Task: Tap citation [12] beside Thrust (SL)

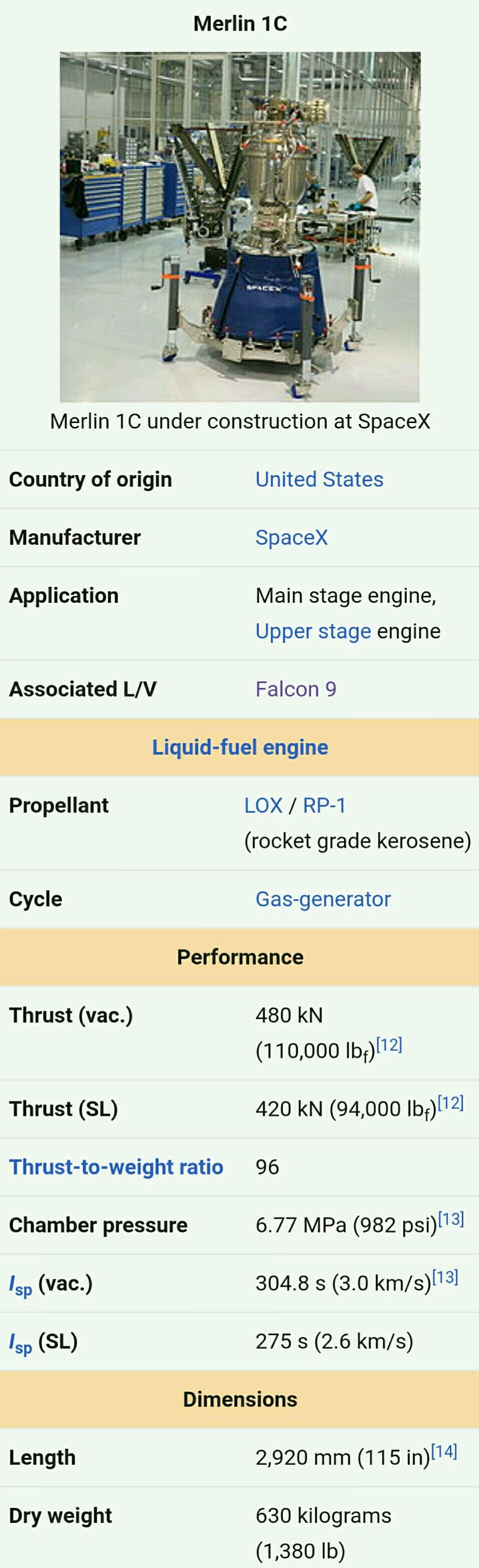Action: pos(451,1103)
